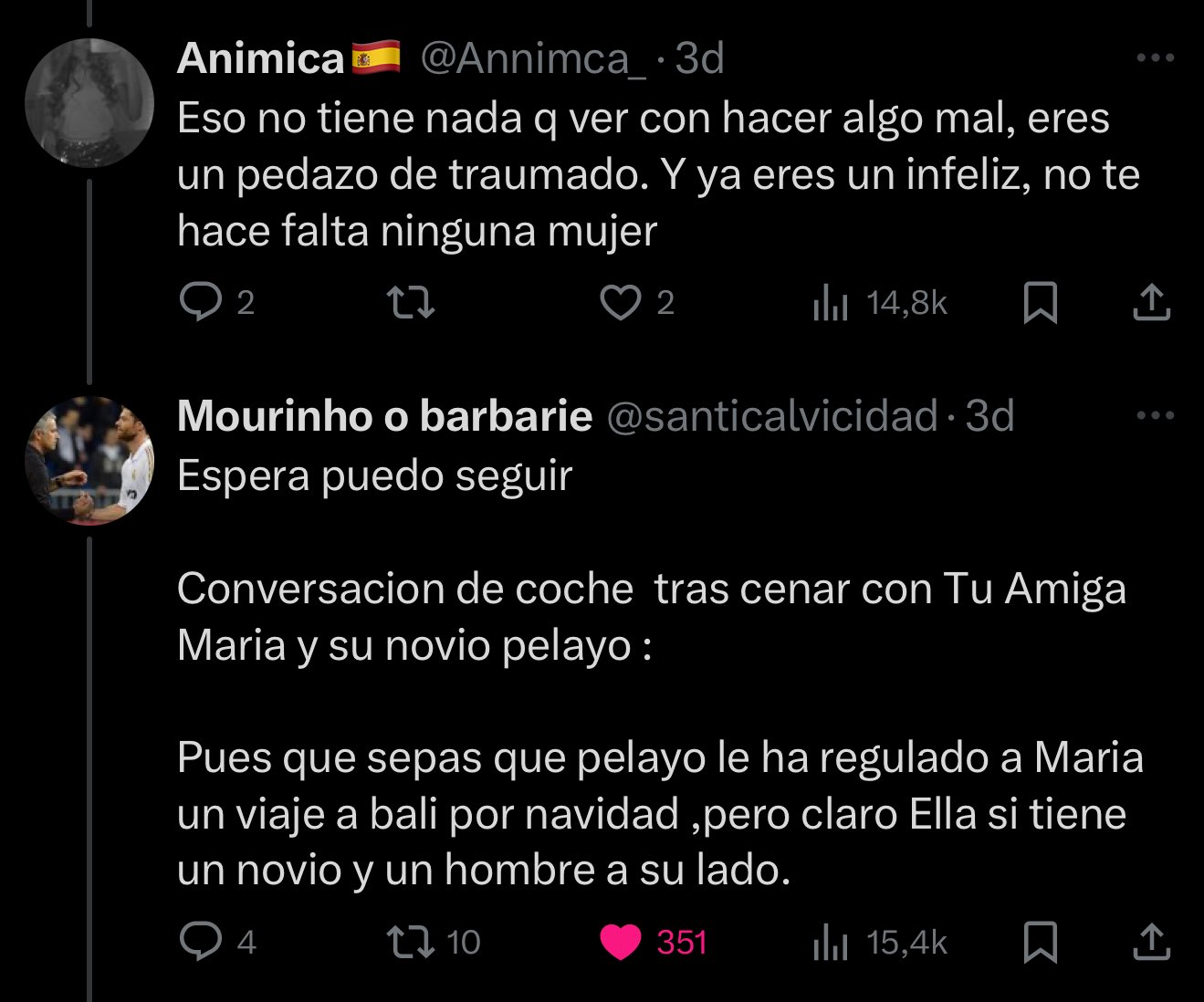The width and height of the screenshot is (1204, 1002).
Task: Retweet Animica's tweet
Action: [410, 302]
